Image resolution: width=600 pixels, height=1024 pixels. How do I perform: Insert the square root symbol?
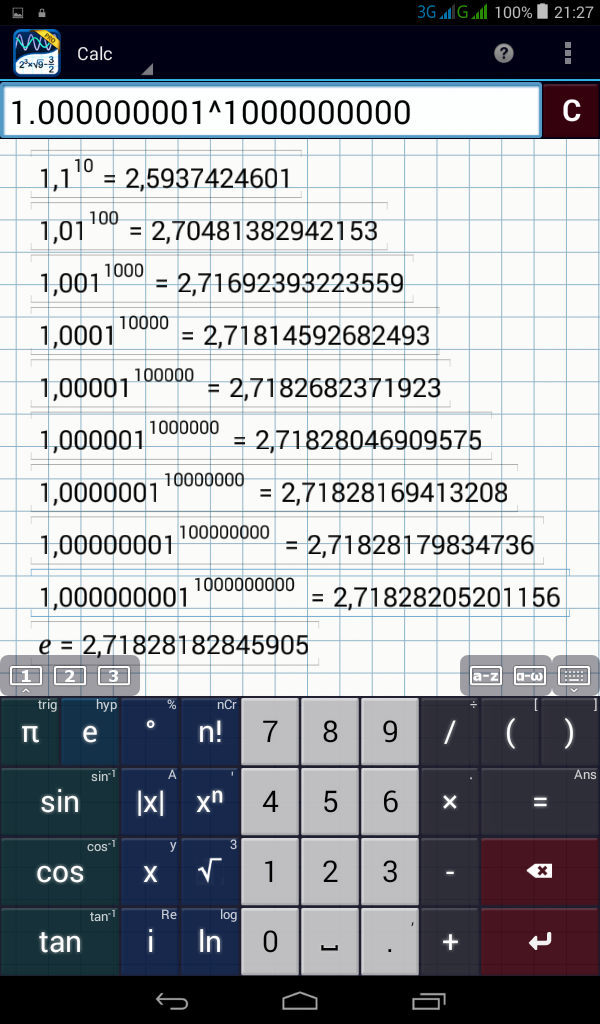210,872
